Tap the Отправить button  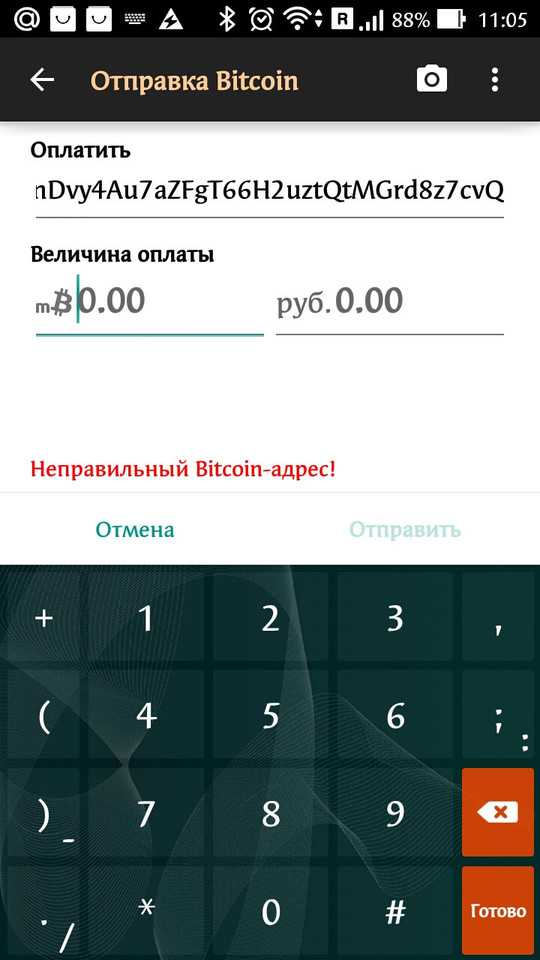point(405,529)
